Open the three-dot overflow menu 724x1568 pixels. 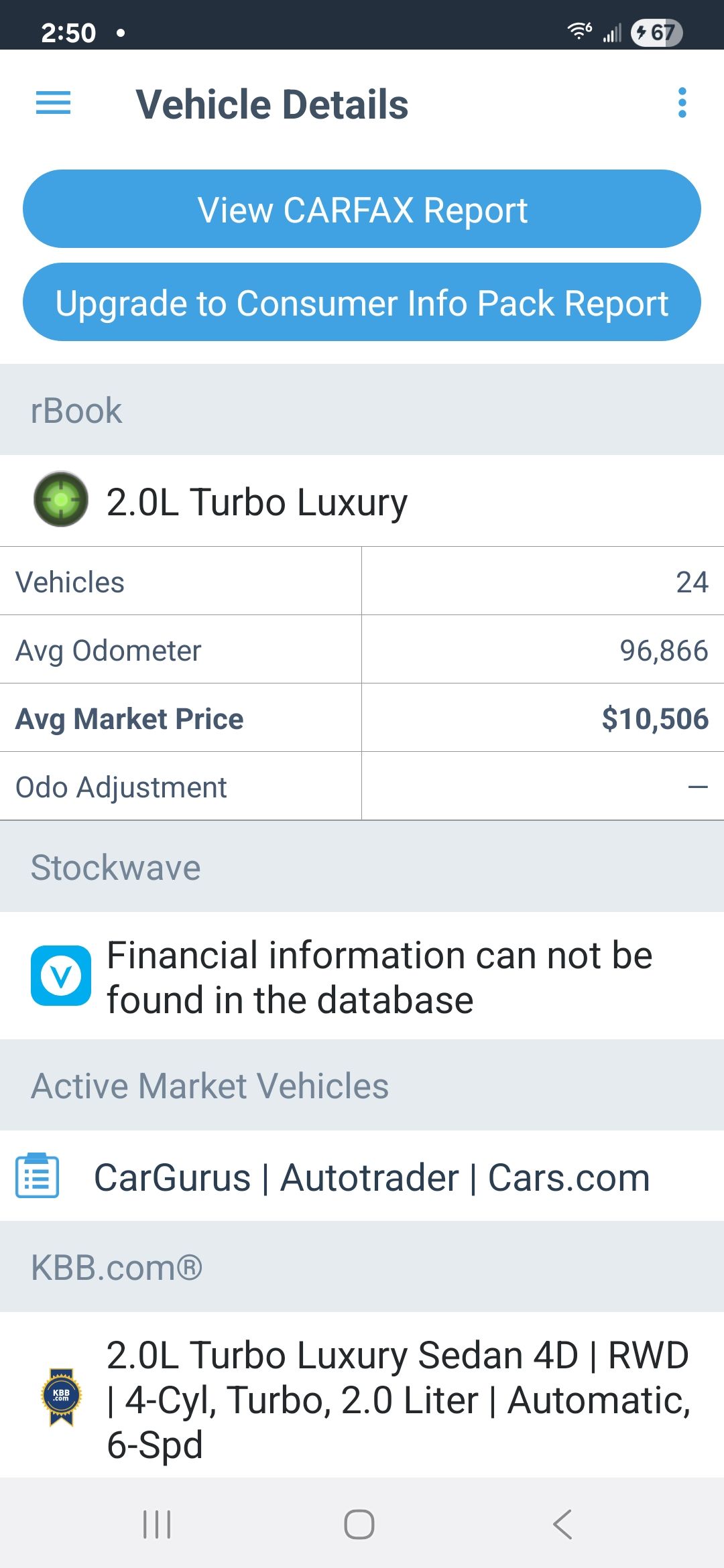point(682,103)
